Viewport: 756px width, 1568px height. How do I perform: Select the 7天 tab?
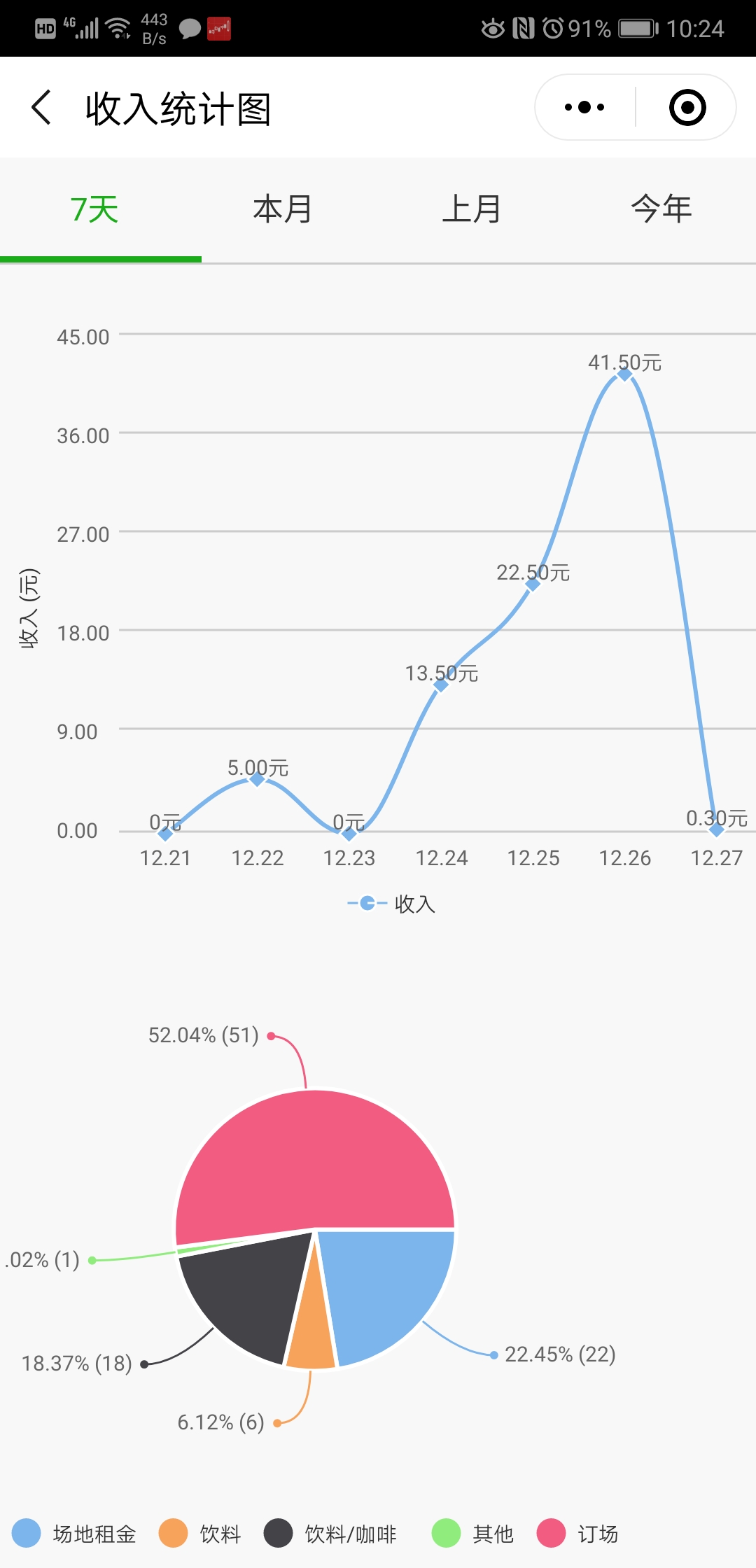[94, 209]
